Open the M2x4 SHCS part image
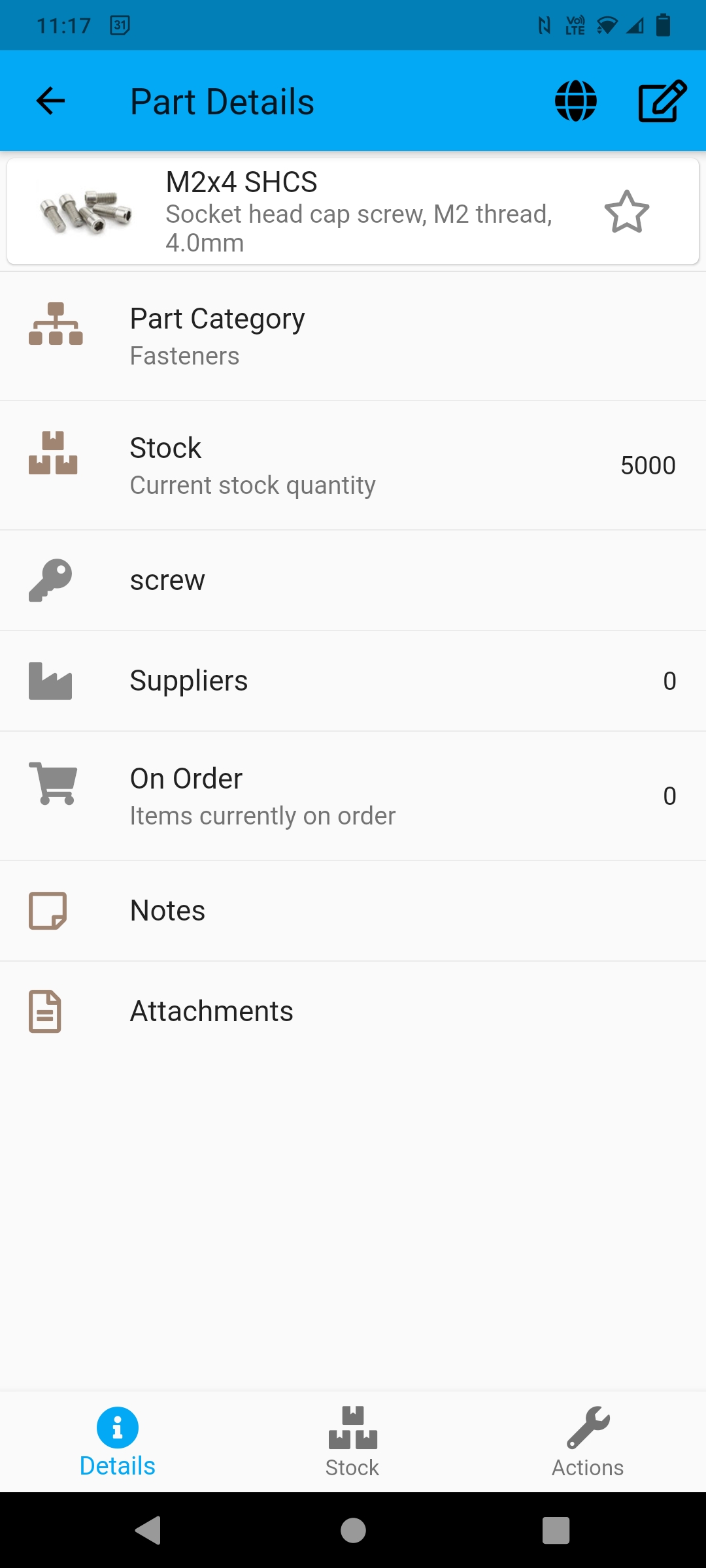The image size is (706, 1568). pyautogui.click(x=86, y=212)
